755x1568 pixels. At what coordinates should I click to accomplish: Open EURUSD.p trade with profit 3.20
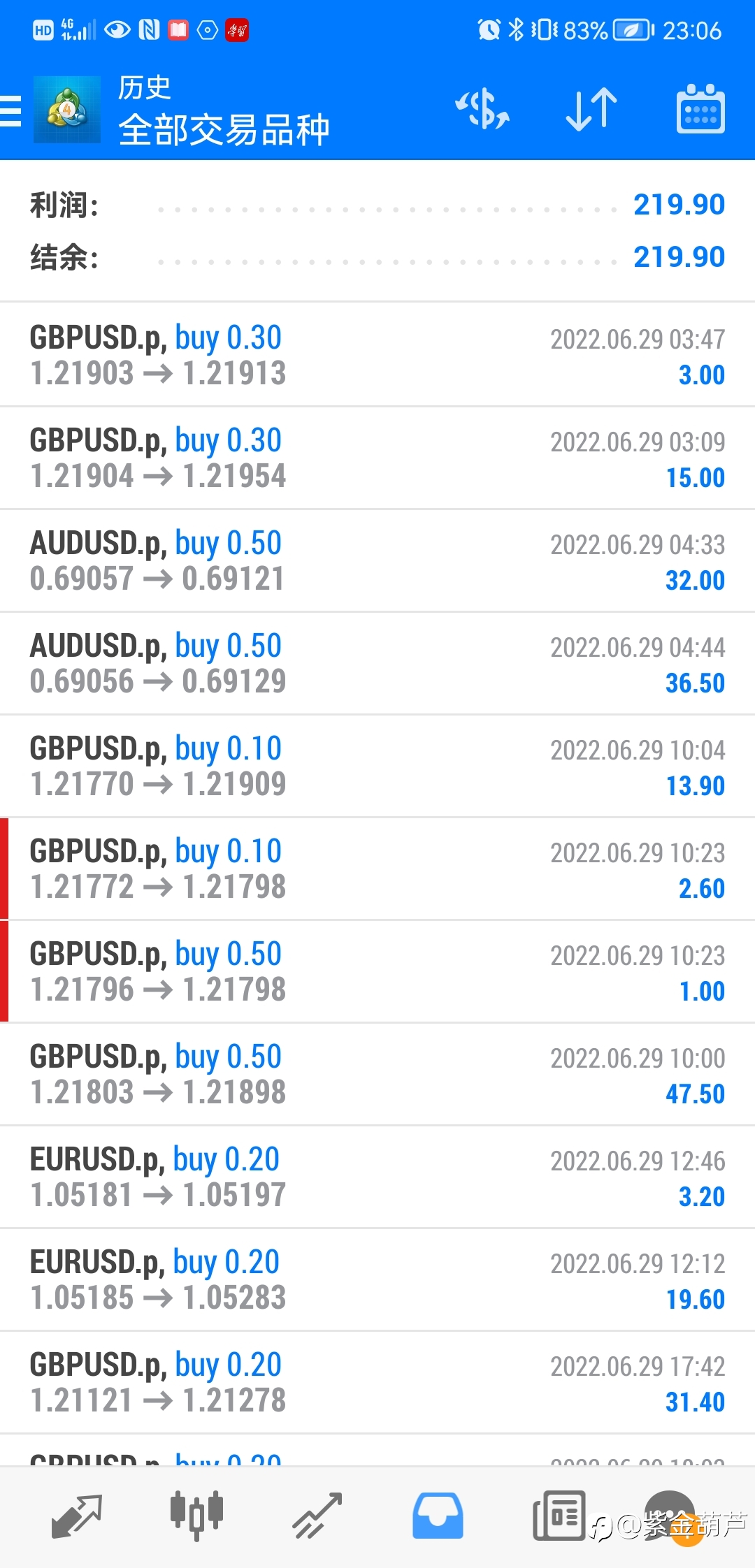tap(377, 1177)
